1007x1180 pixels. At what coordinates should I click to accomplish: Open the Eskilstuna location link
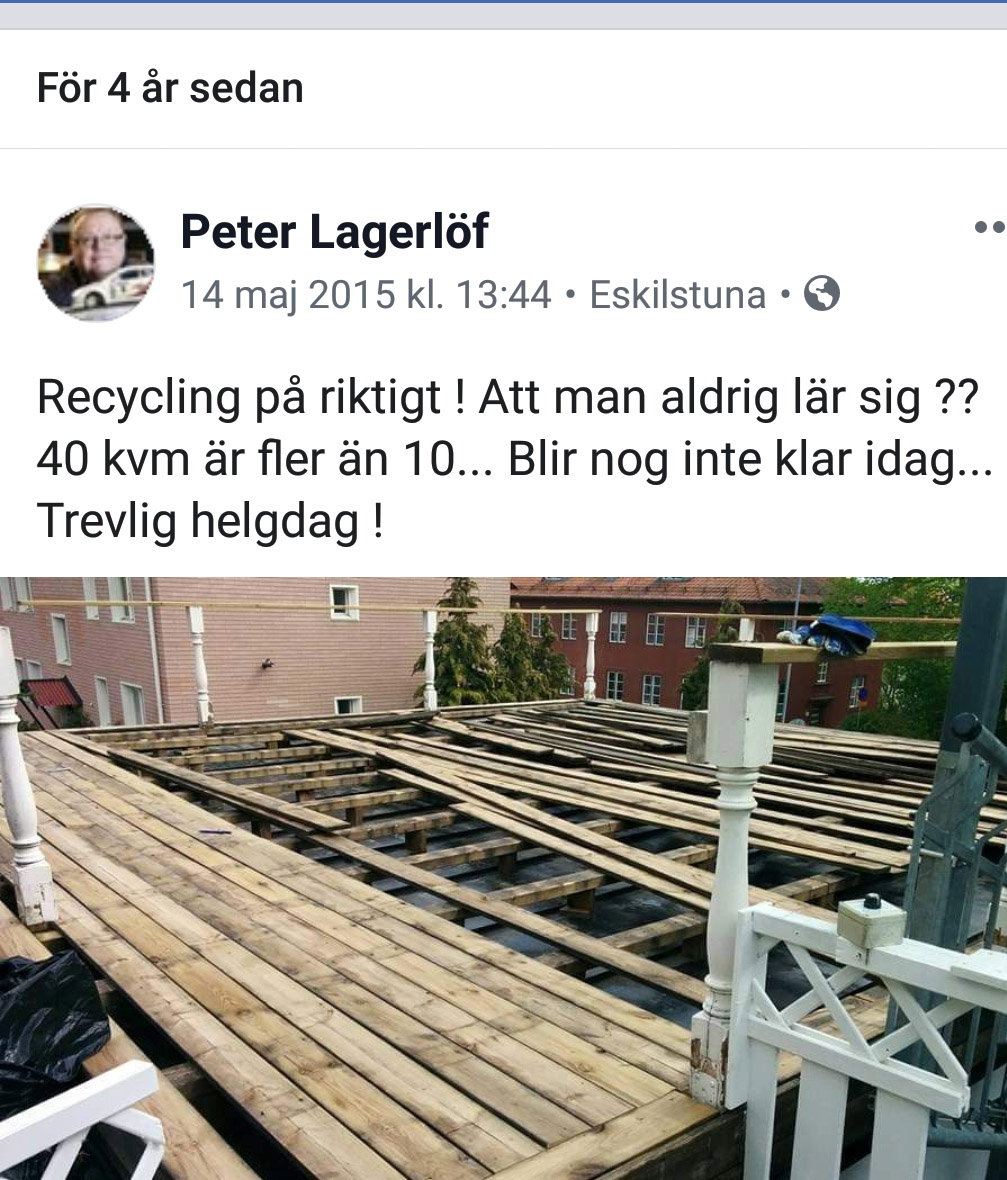(677, 295)
